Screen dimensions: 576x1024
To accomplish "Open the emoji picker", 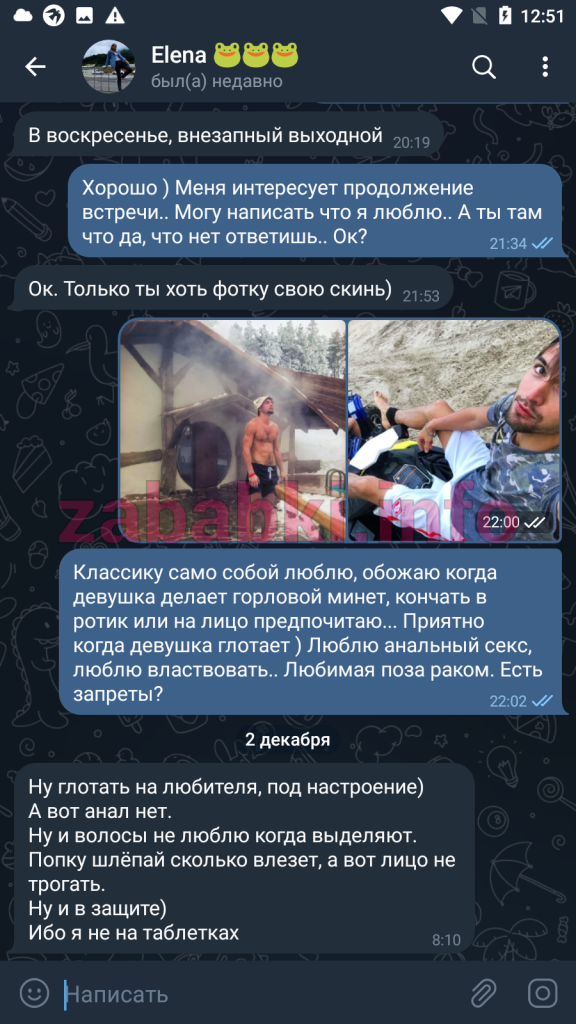I will (35, 993).
